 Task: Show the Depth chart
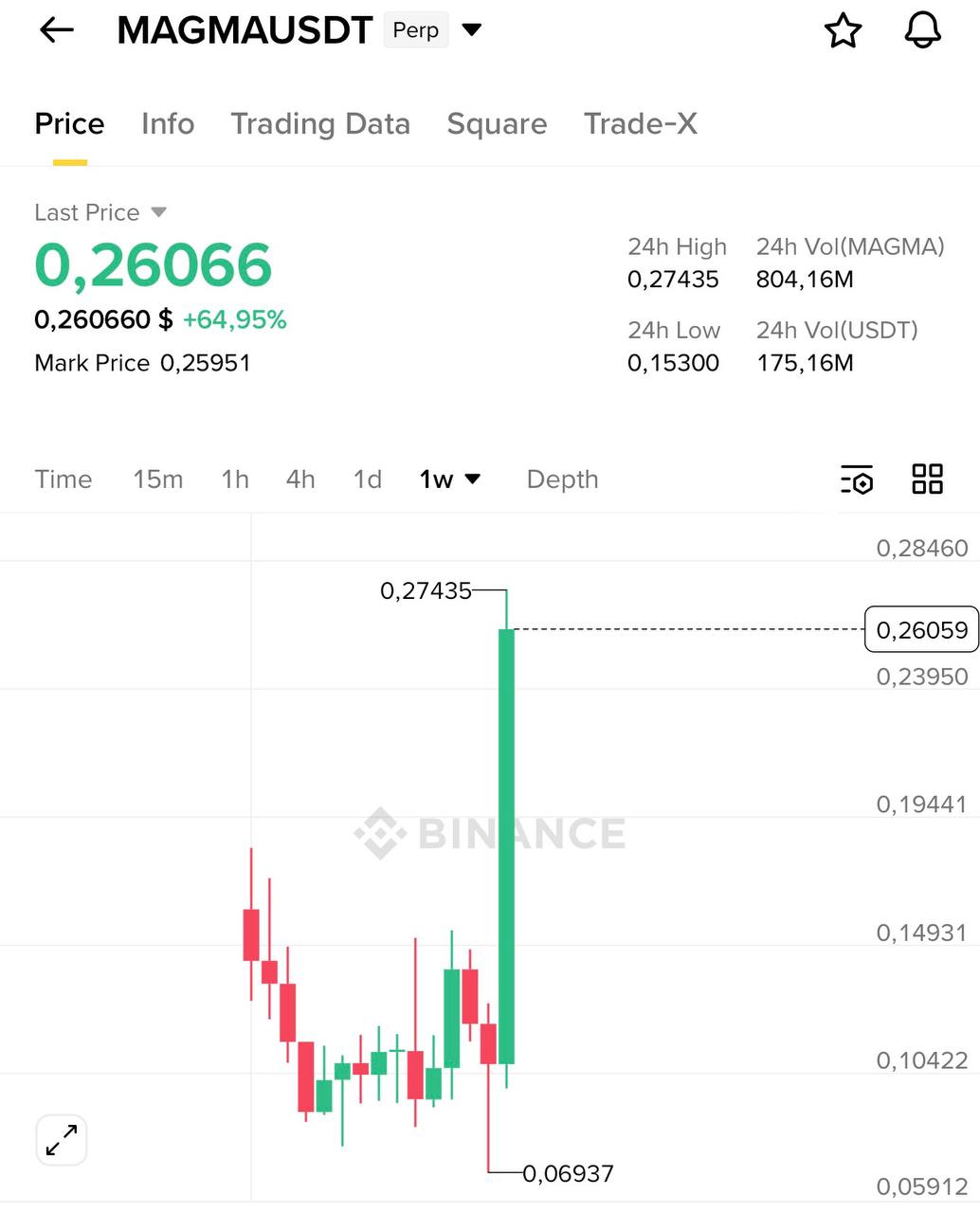pyautogui.click(x=562, y=480)
